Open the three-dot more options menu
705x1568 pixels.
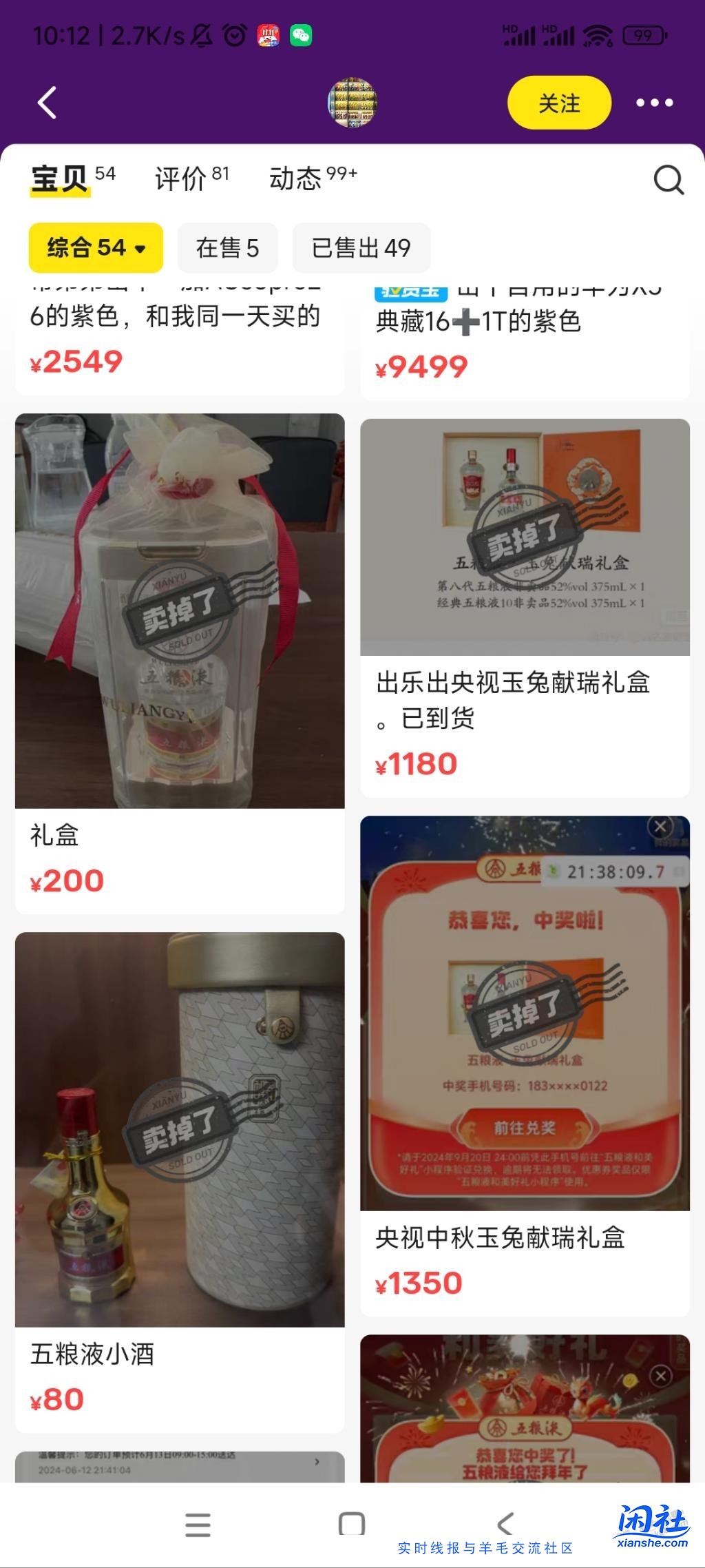click(x=654, y=102)
